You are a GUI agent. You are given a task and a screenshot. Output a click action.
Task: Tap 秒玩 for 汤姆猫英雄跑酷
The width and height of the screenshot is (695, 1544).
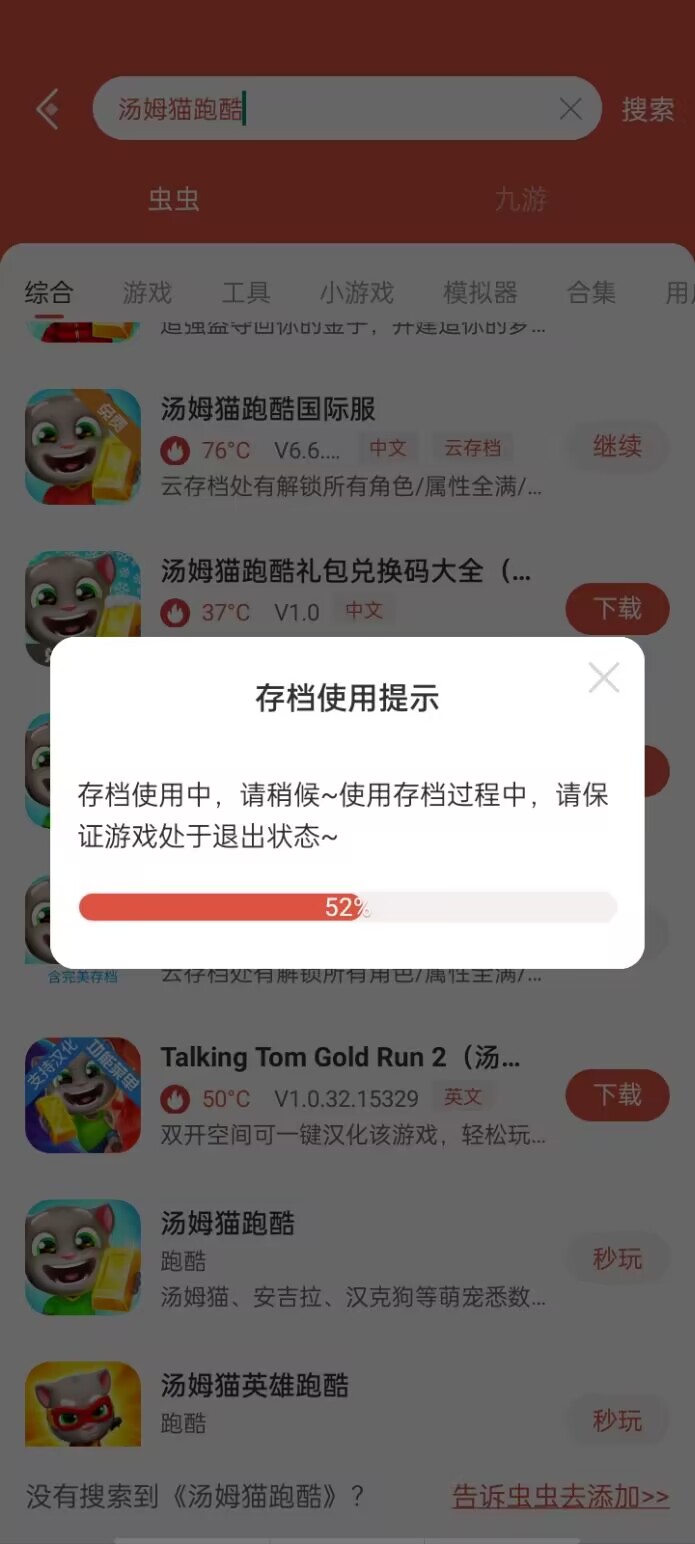tap(617, 1420)
